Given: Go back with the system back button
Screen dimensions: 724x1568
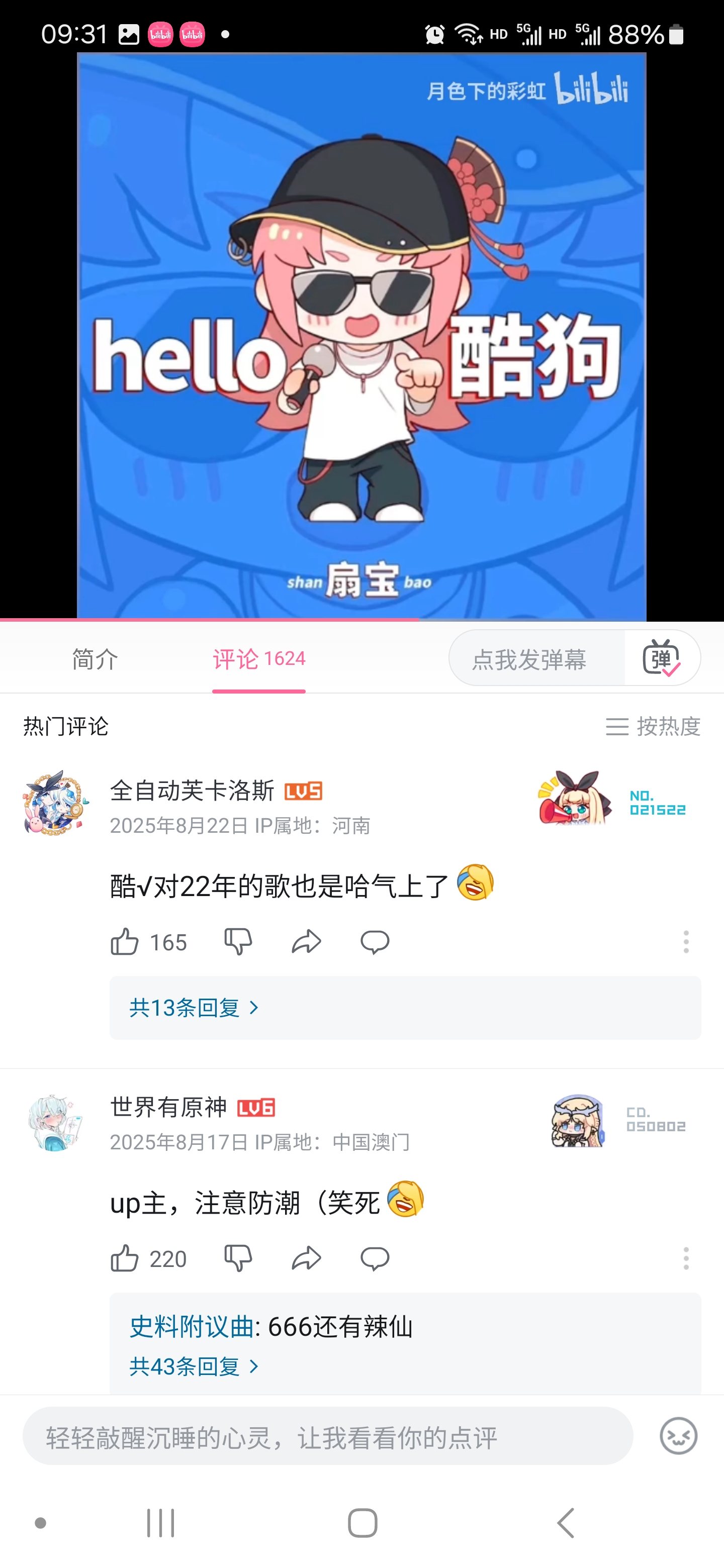Looking at the screenshot, I should pyautogui.click(x=566, y=1523).
